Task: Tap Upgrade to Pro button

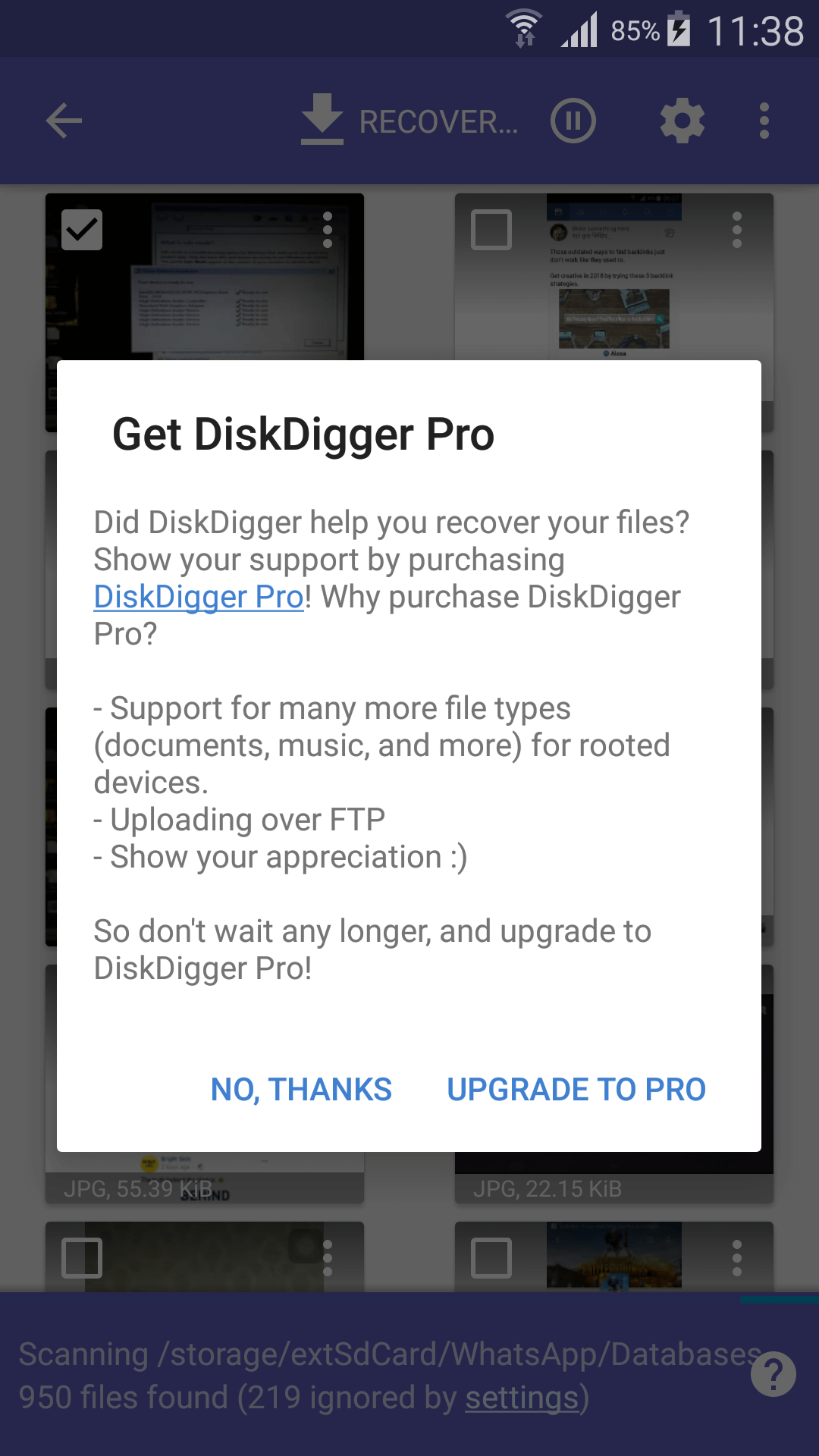Action: click(576, 1090)
